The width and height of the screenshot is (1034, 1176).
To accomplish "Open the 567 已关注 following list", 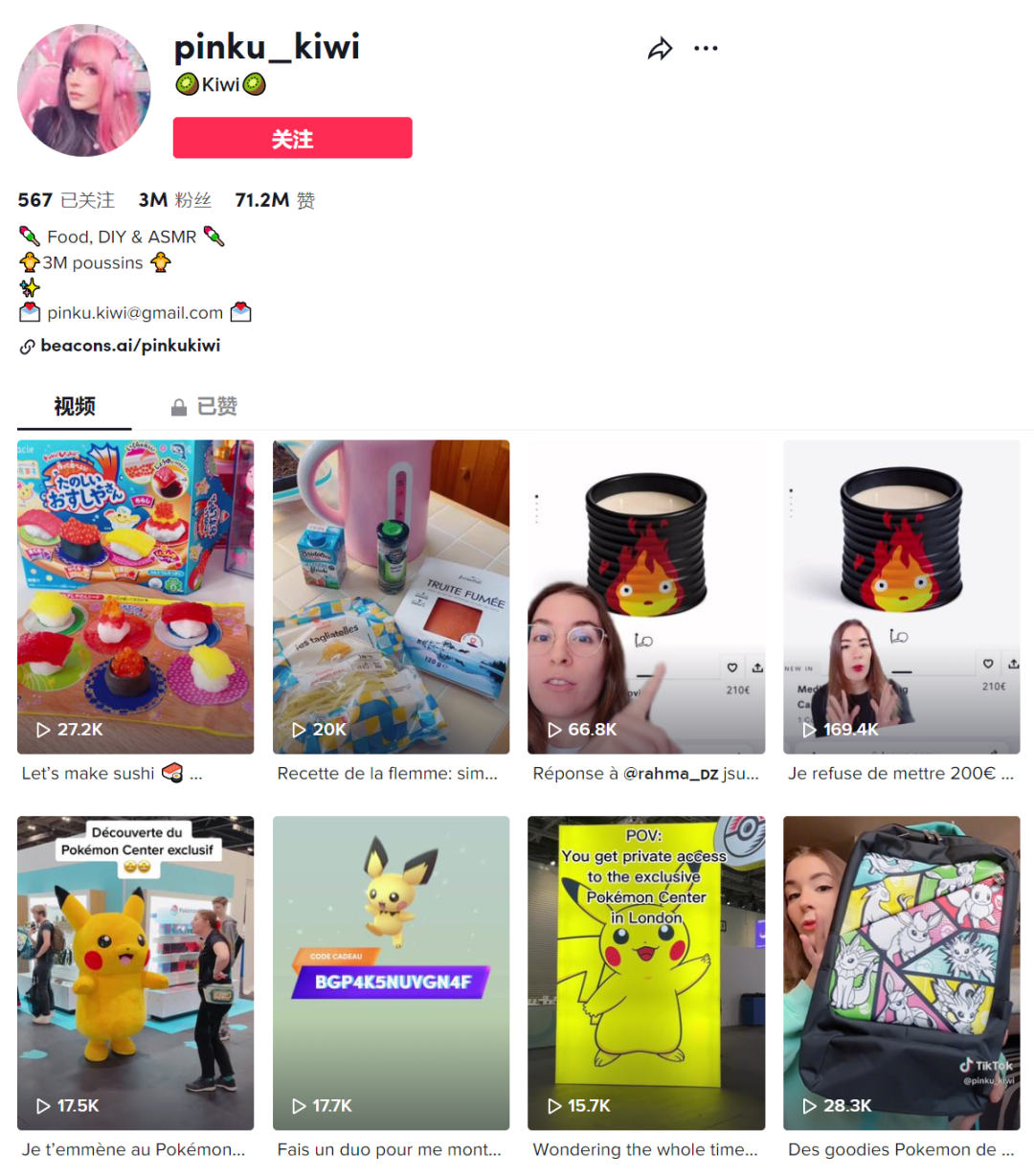I will coord(66,200).
